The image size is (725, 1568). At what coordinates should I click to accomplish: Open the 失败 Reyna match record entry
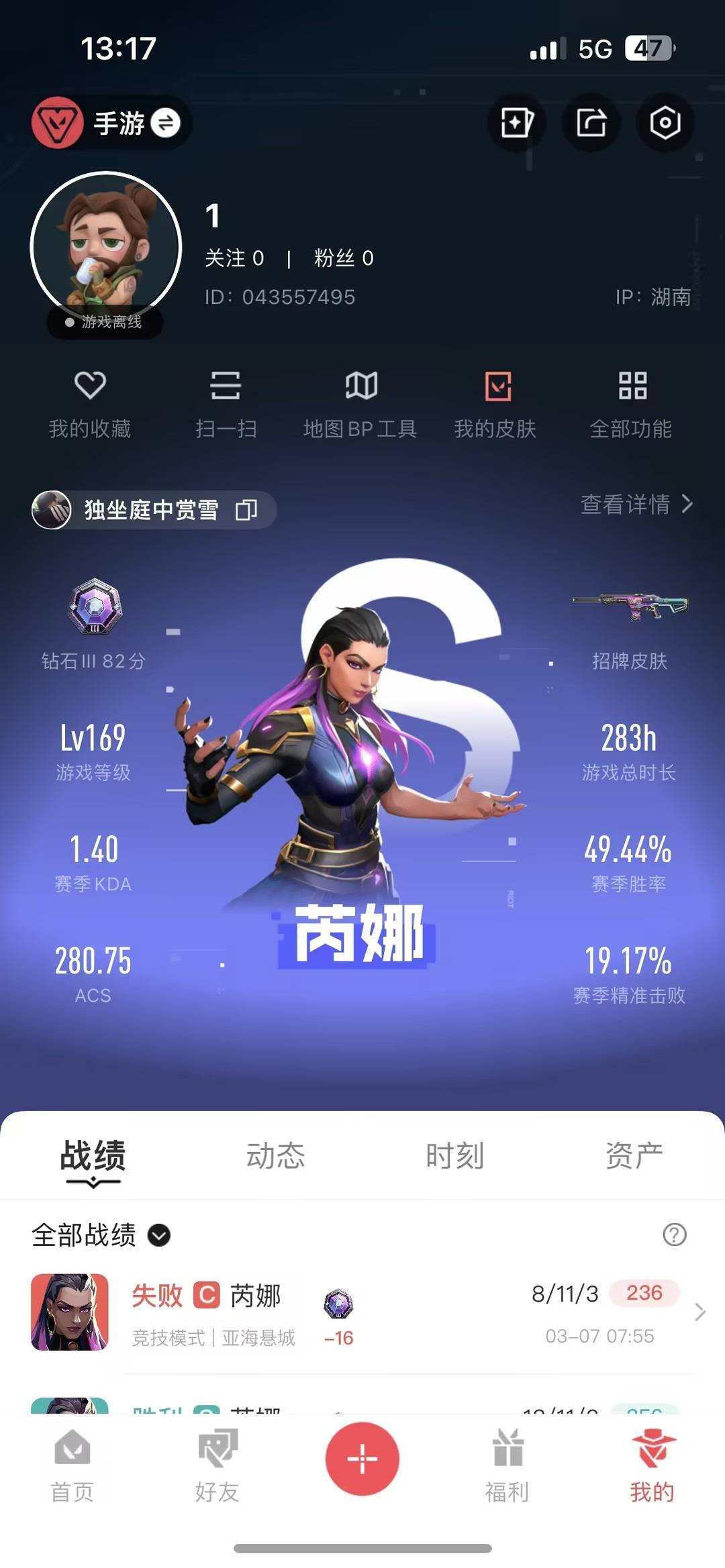pyautogui.click(x=362, y=1312)
